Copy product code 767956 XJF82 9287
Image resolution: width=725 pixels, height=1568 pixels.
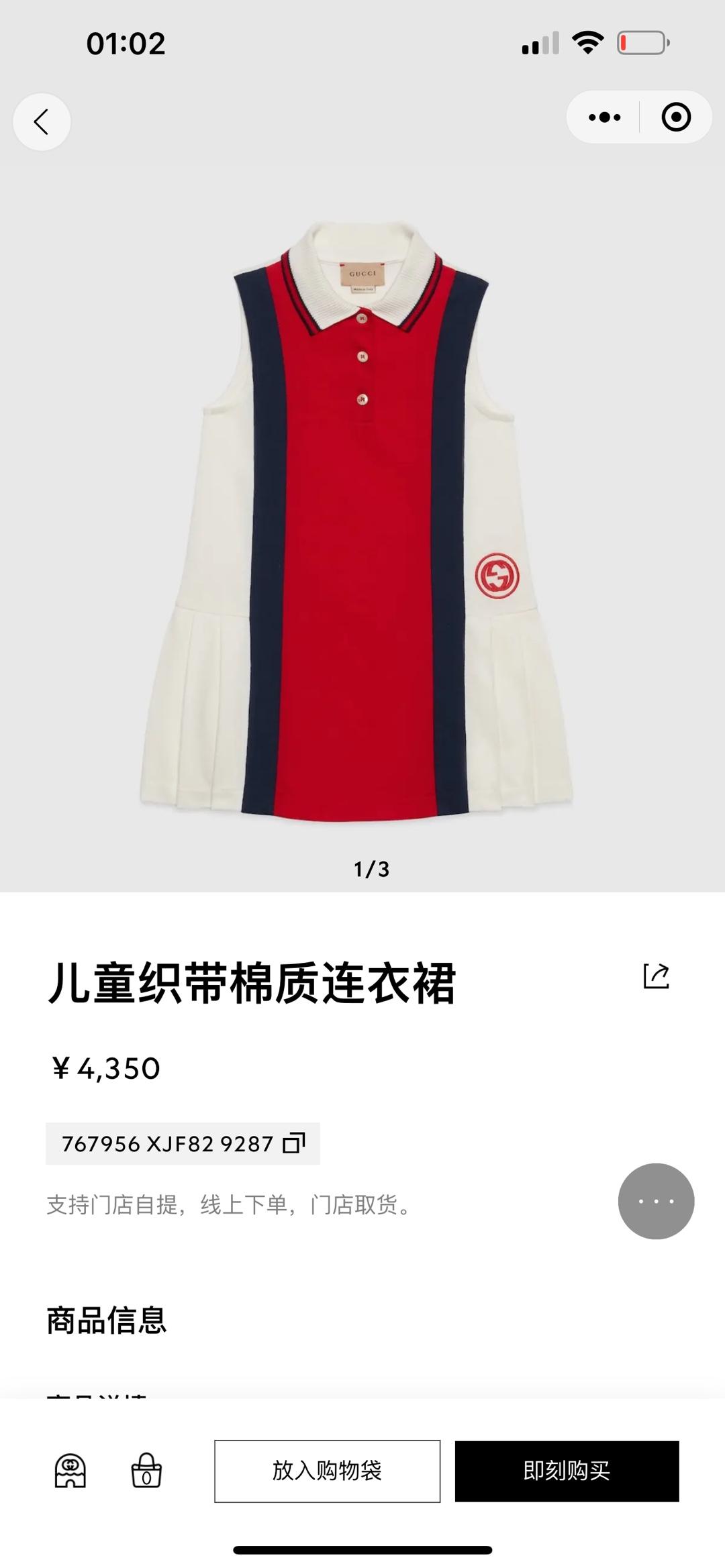[294, 1143]
